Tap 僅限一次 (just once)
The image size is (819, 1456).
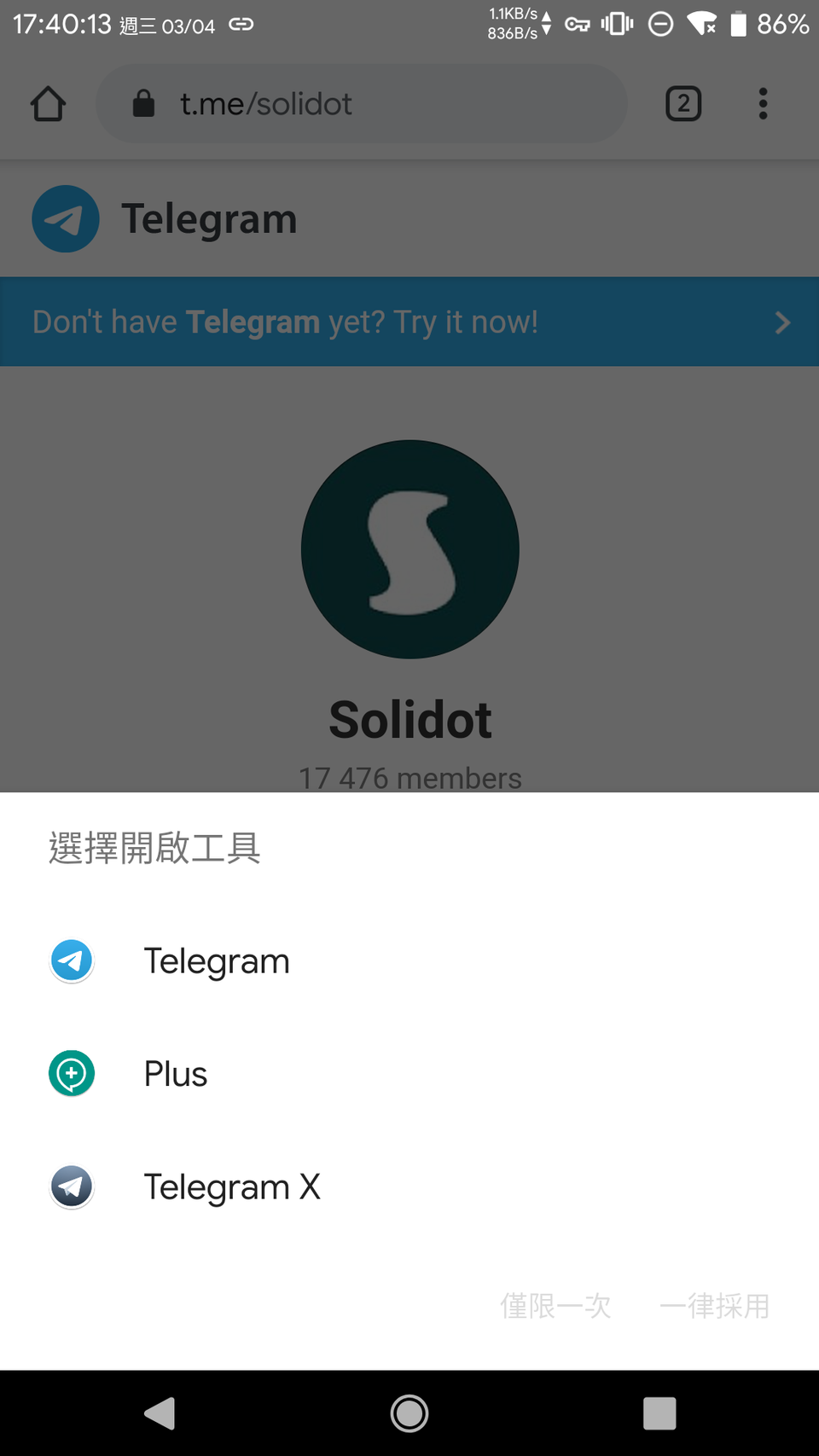555,1306
